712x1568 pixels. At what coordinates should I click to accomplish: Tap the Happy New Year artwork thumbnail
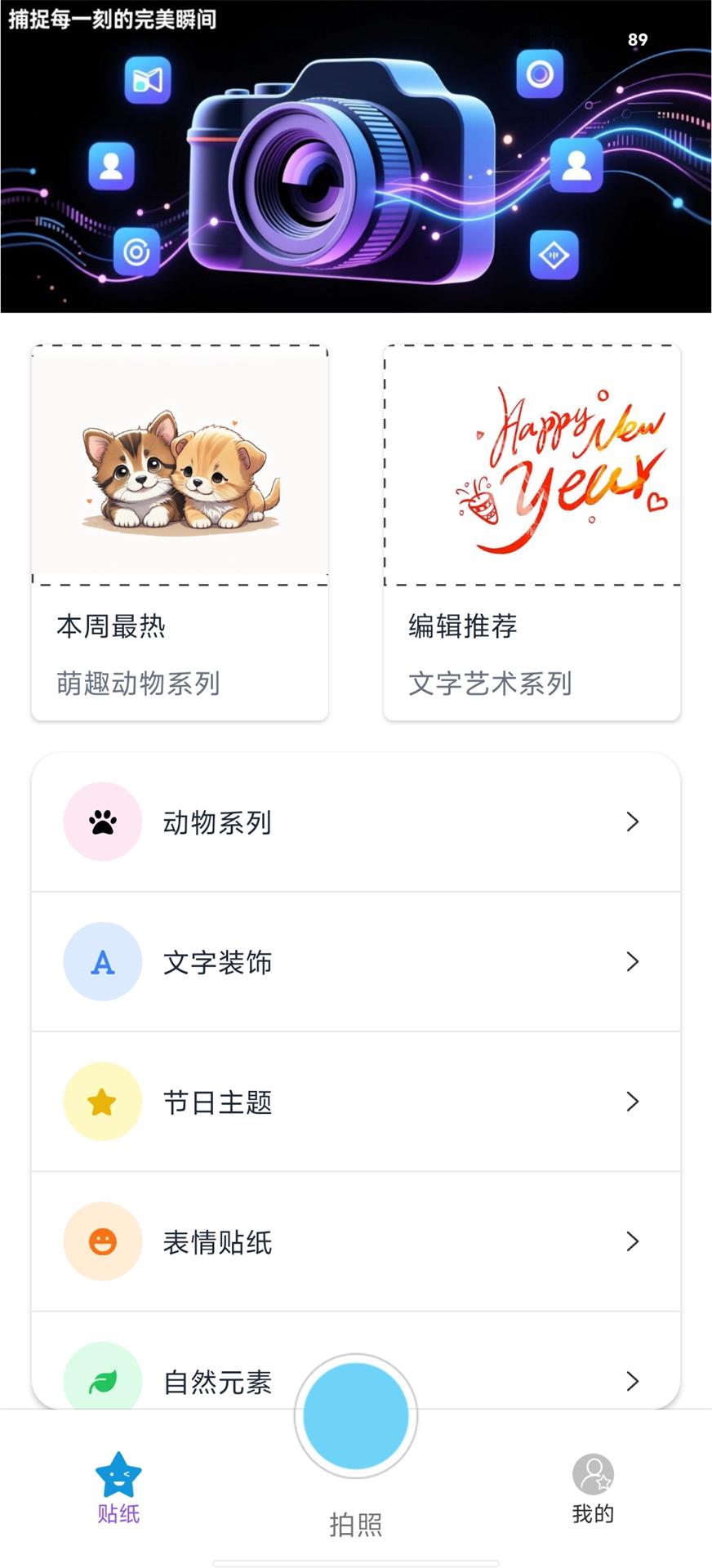click(532, 464)
